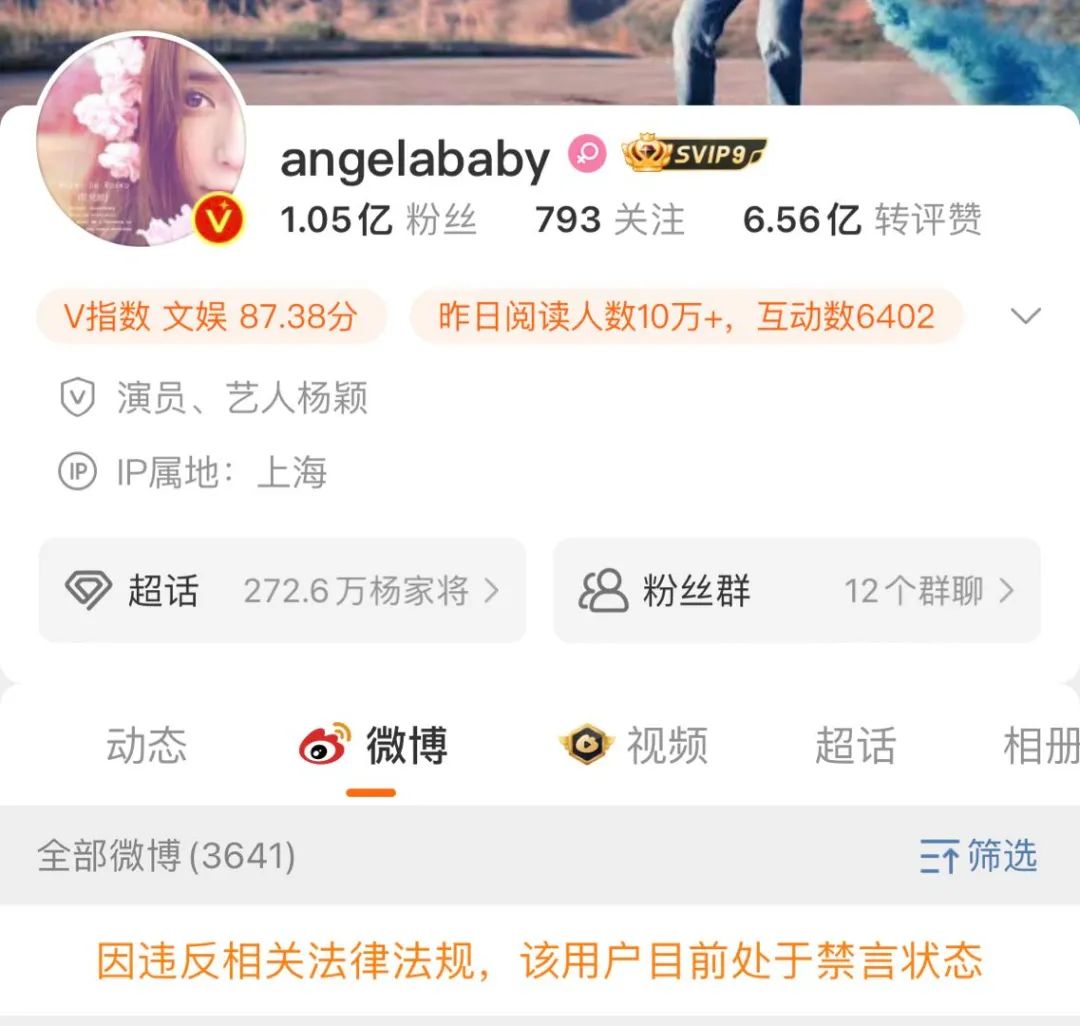Switch to the 相册 tab
Image resolution: width=1080 pixels, height=1026 pixels.
(1040, 746)
